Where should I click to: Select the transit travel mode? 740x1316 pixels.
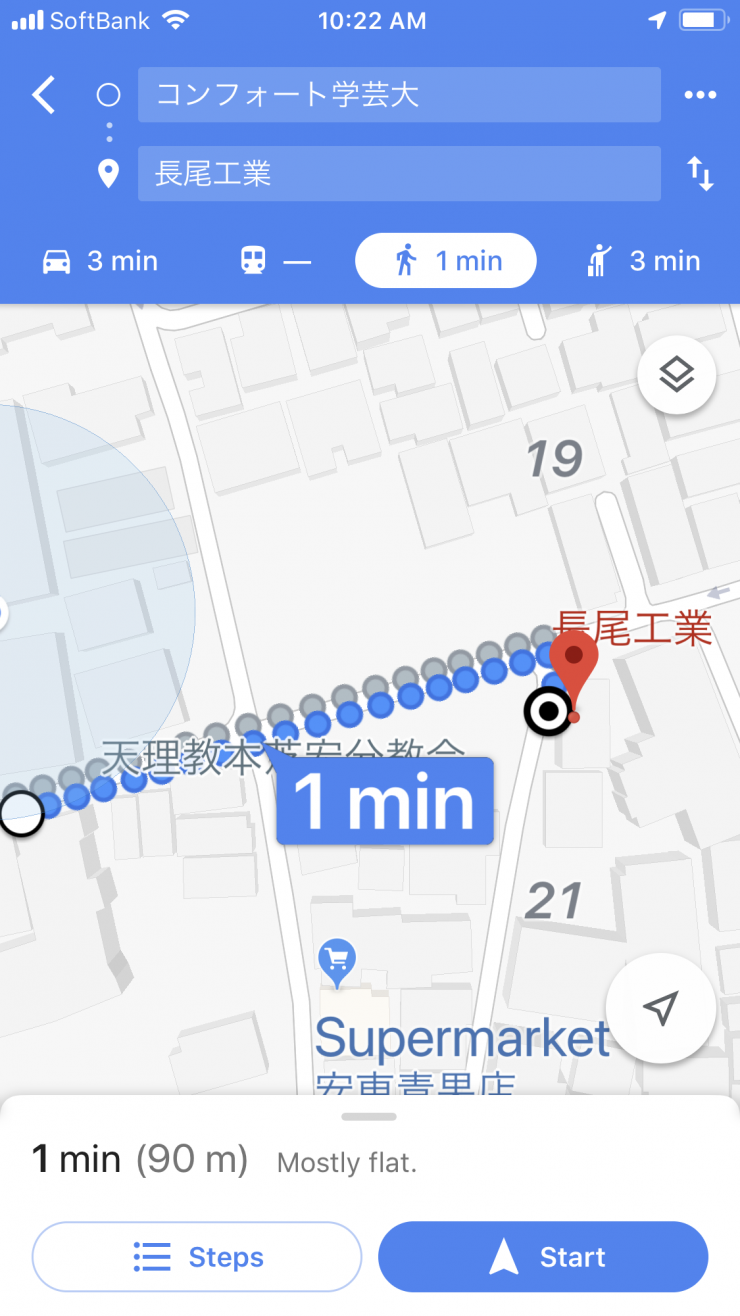(275, 261)
